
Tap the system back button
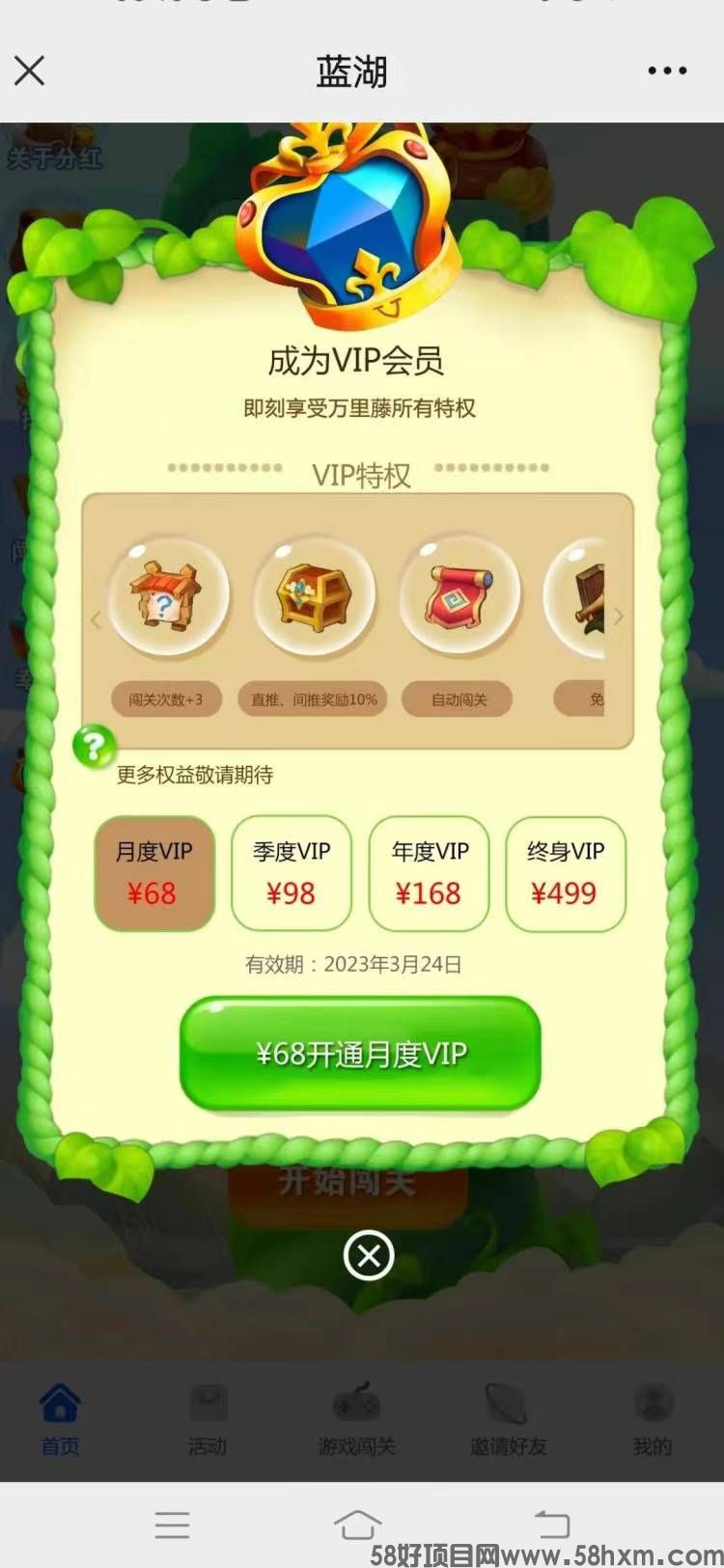pyautogui.click(x=552, y=1525)
